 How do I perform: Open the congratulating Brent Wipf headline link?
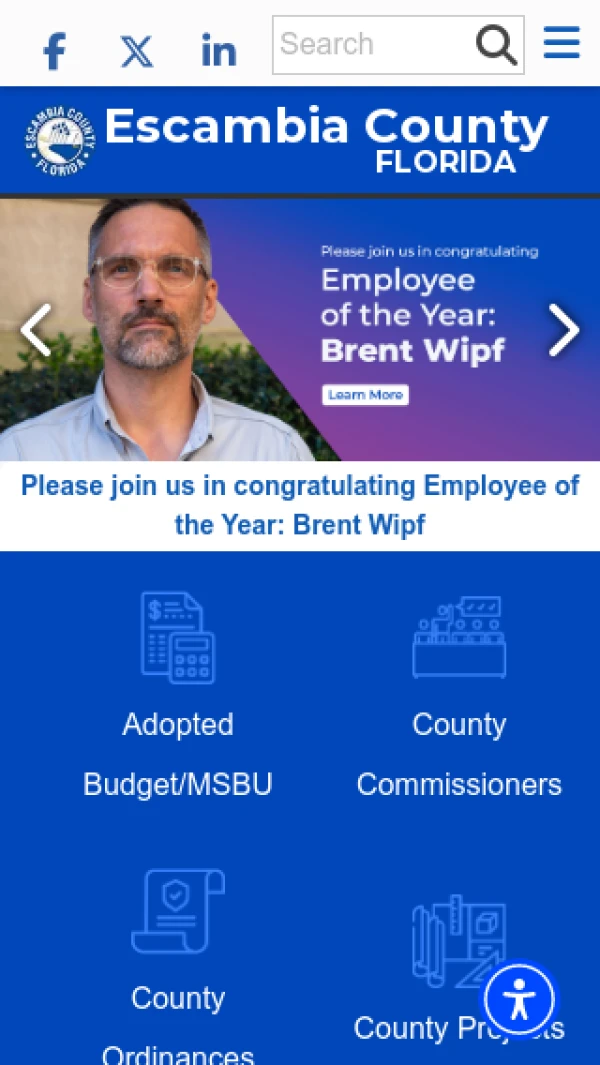(300, 505)
